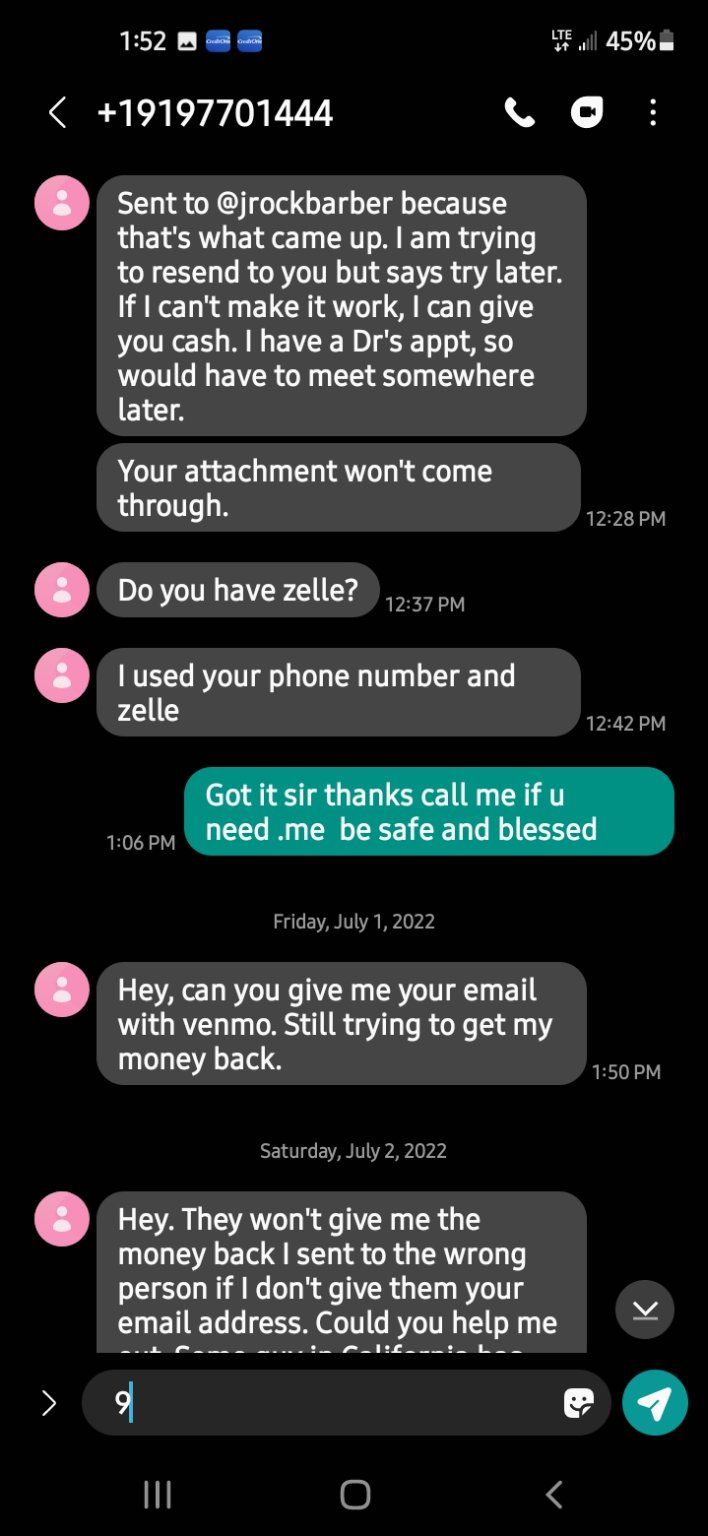Tap the system home button

point(355,1494)
